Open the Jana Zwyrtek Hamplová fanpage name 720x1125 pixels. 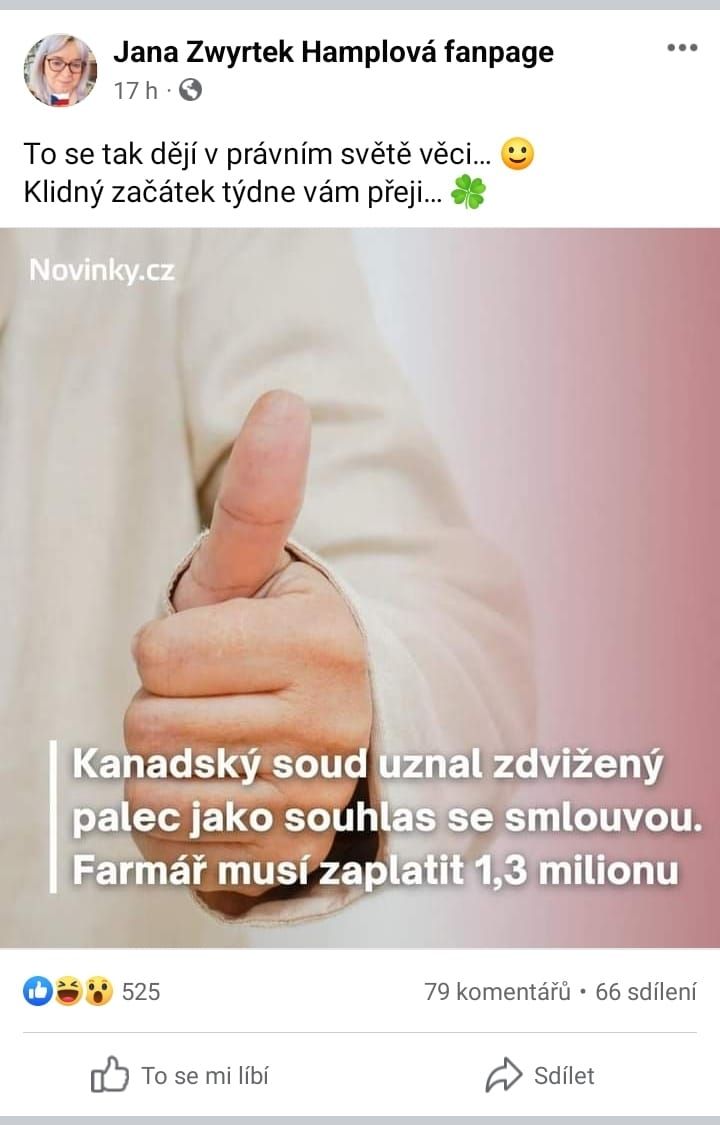333,52
